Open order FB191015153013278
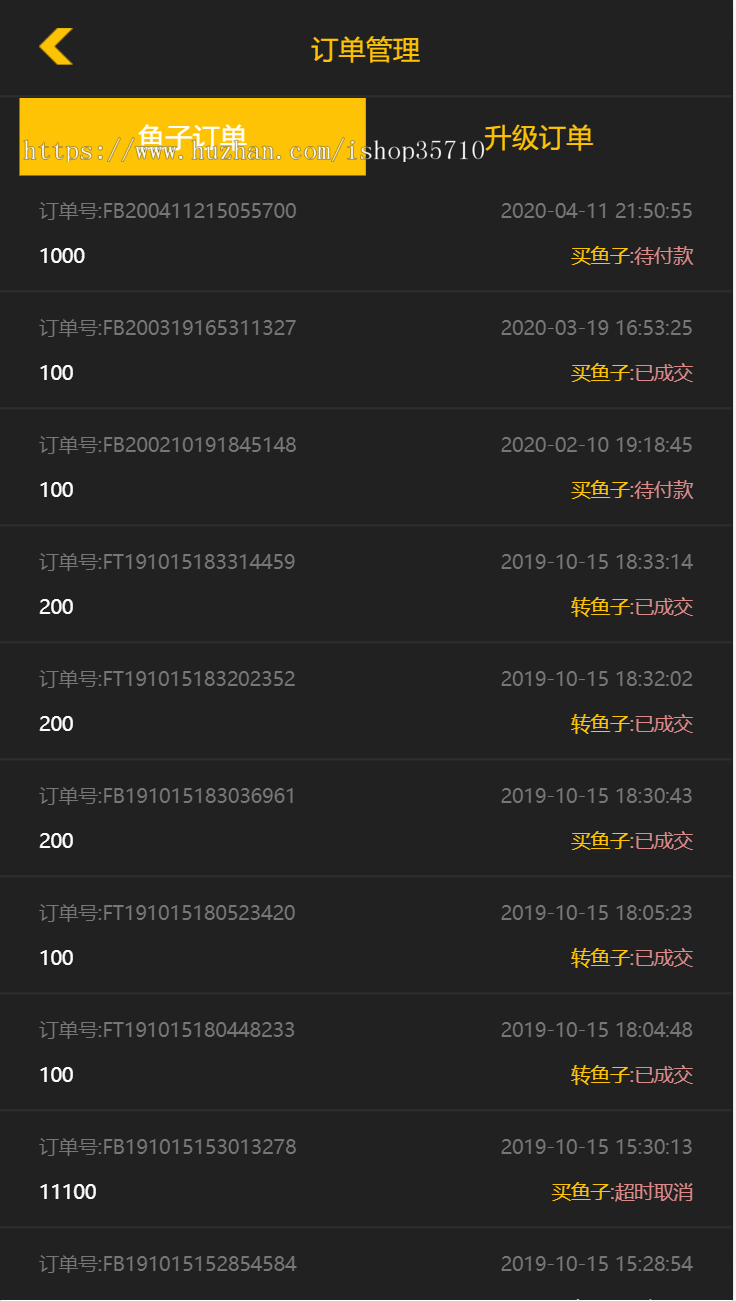 [x=167, y=1147]
